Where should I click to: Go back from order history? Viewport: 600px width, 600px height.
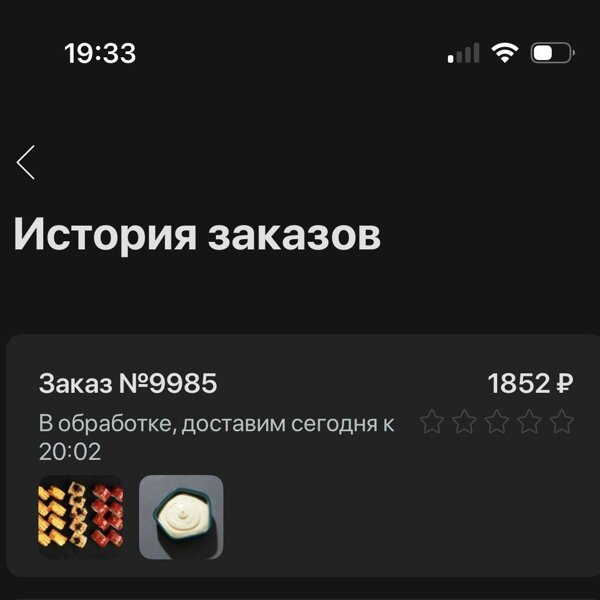coord(26,162)
